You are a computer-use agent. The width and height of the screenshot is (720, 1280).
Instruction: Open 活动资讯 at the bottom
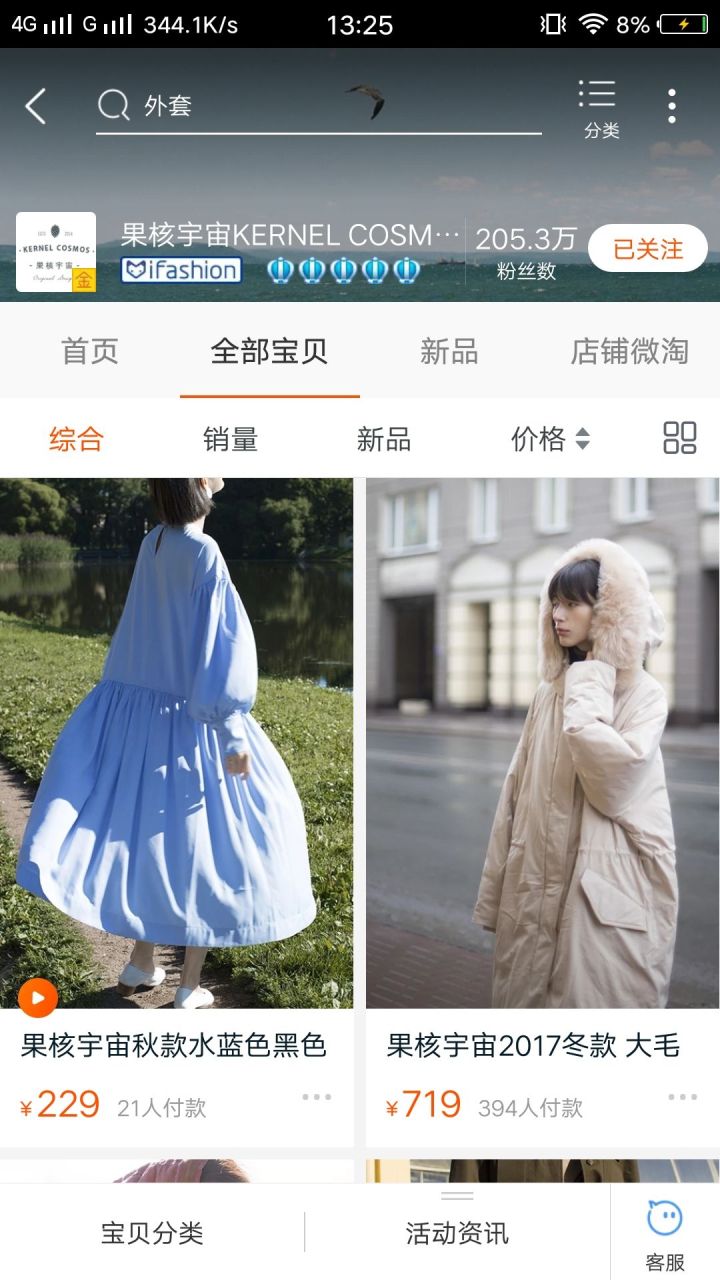(x=457, y=1233)
